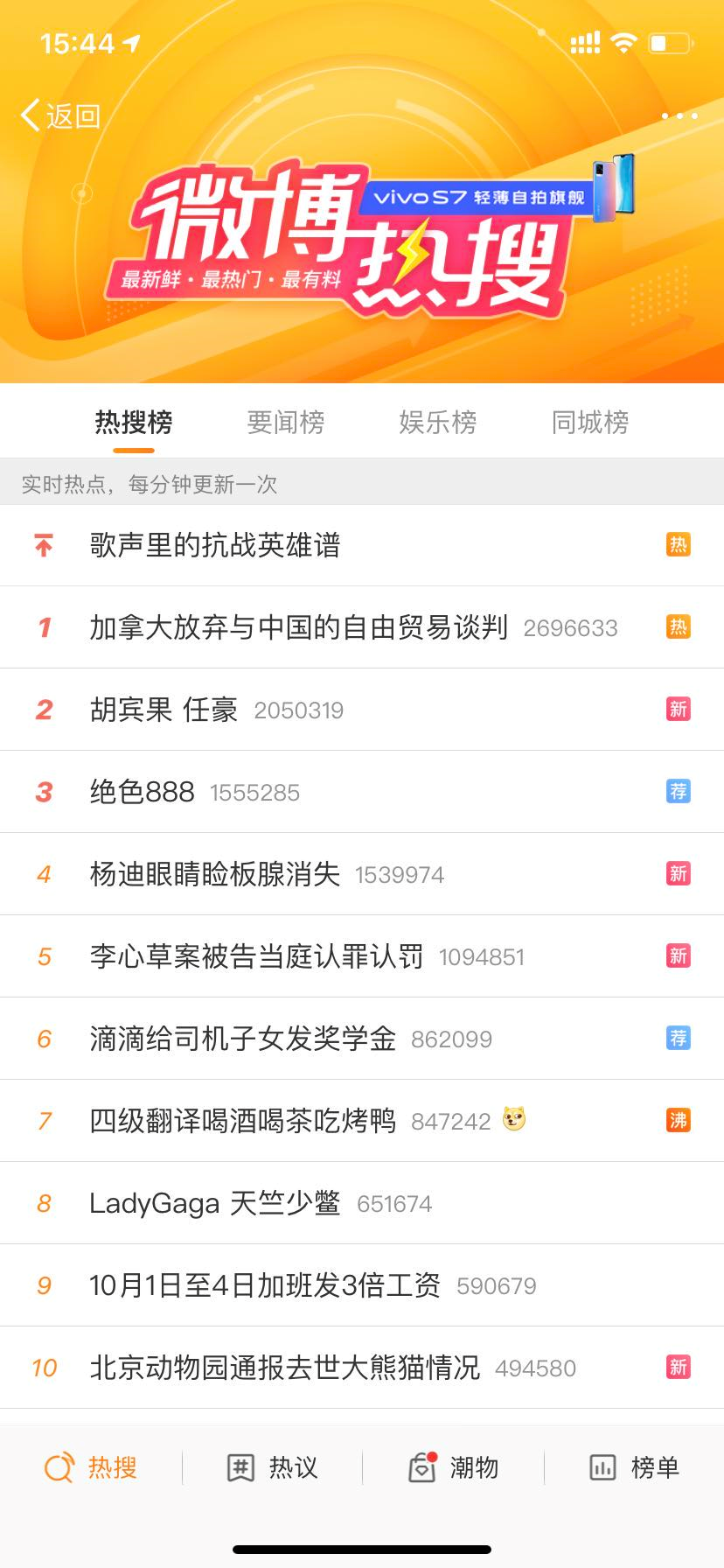This screenshot has height=1568, width=724.
Task: Go back using the 返回 button
Action: pyautogui.click(x=61, y=115)
